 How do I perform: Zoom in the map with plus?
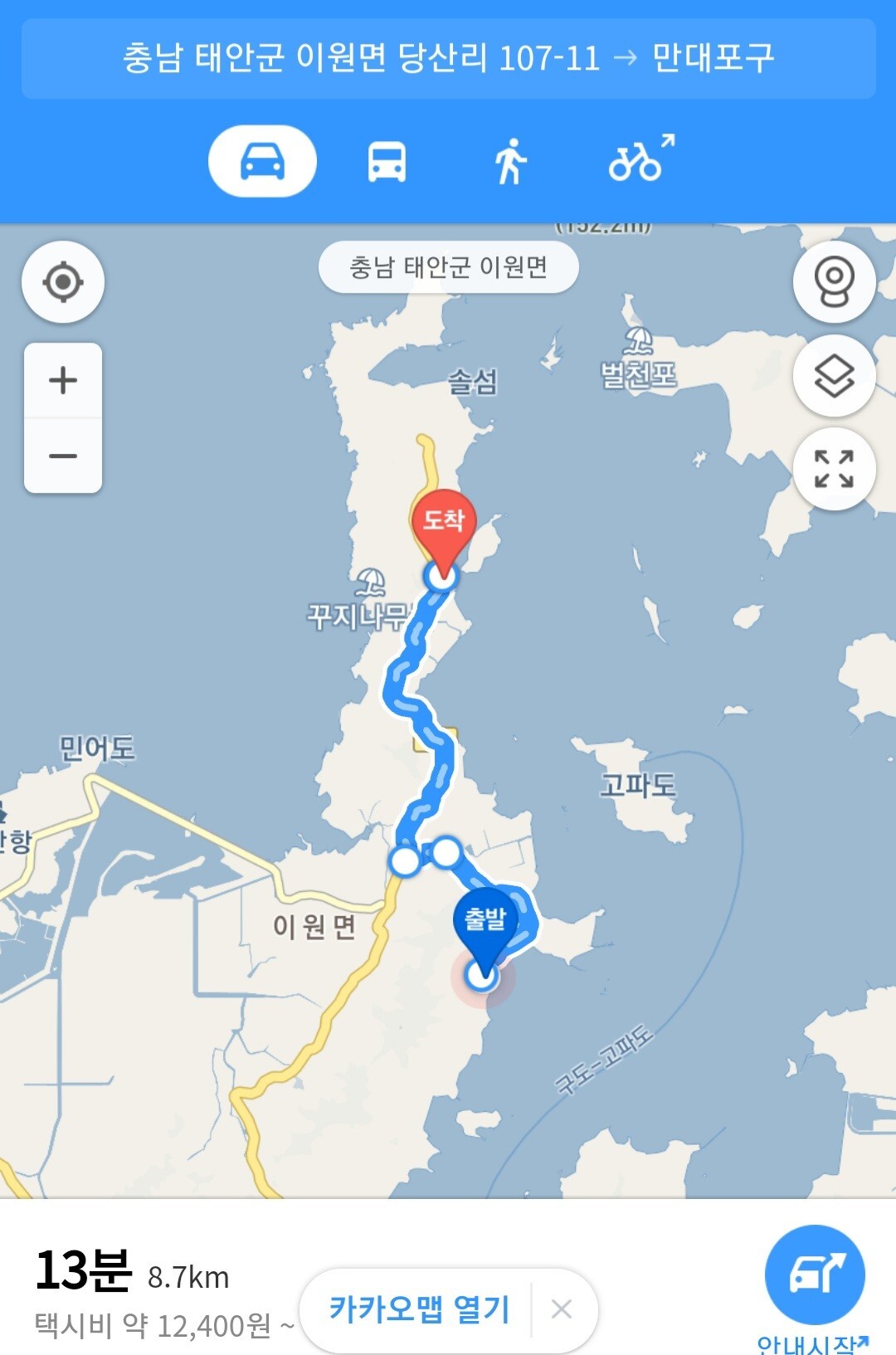coord(63,381)
